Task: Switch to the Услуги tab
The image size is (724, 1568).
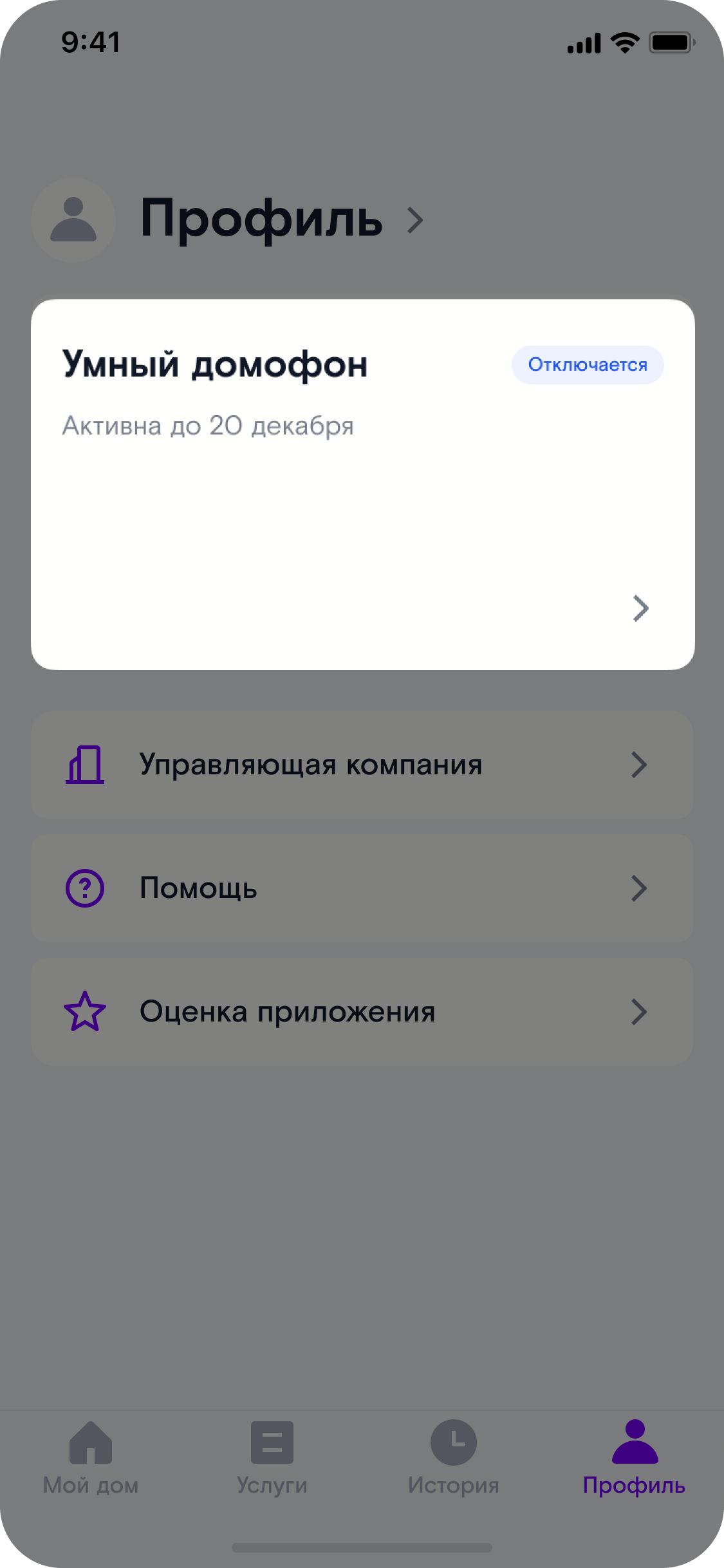Action: pos(272,1459)
